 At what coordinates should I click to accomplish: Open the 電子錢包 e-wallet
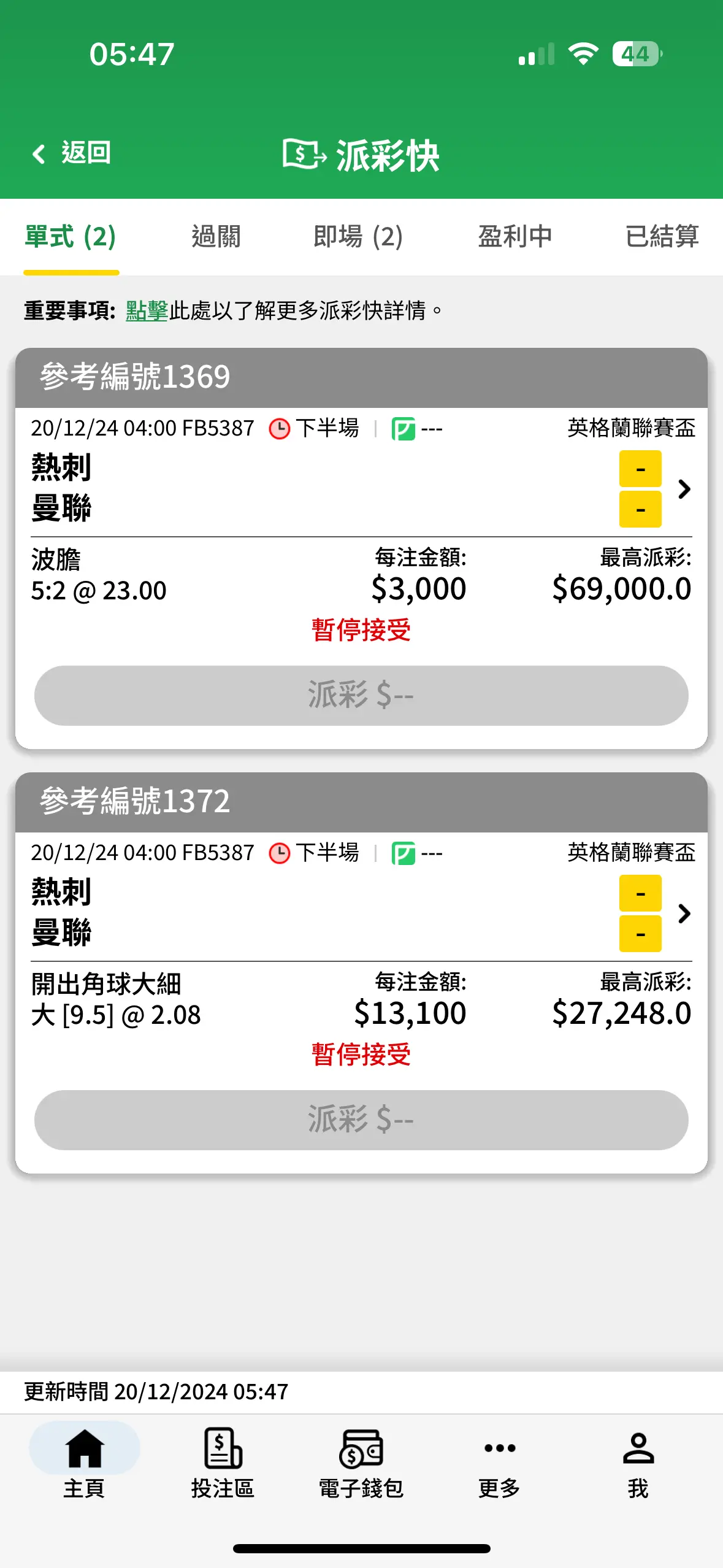click(361, 1462)
